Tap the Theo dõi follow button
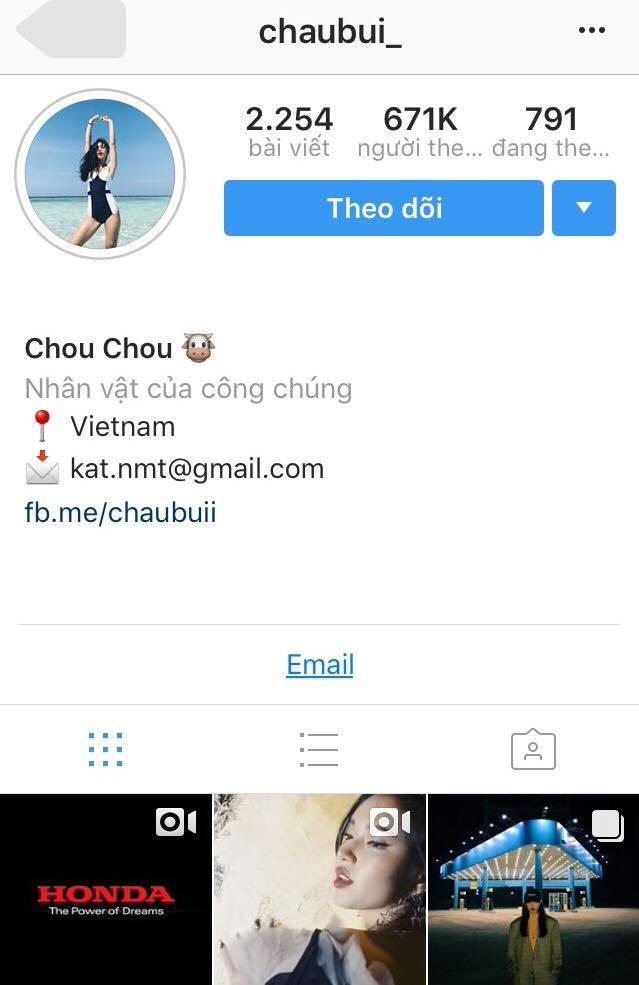Screen dimensions: 639x985 pyautogui.click(x=383, y=208)
